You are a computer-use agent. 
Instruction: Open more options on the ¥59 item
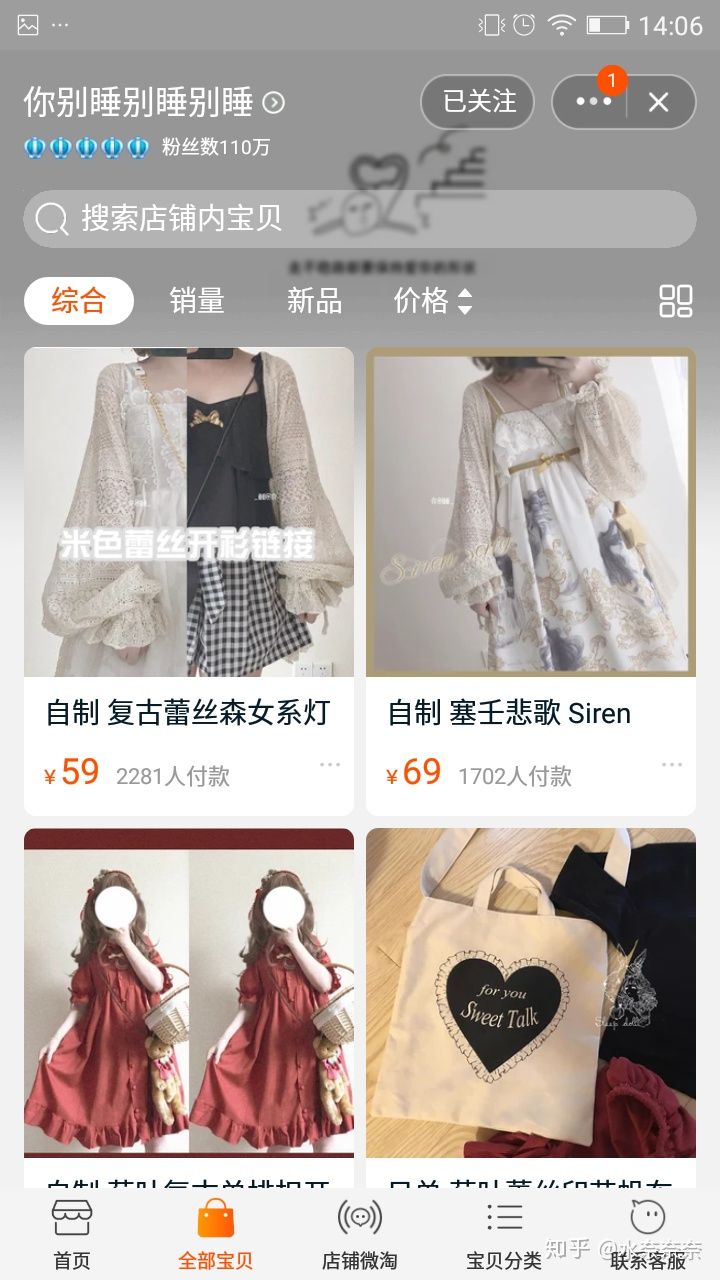click(x=330, y=765)
